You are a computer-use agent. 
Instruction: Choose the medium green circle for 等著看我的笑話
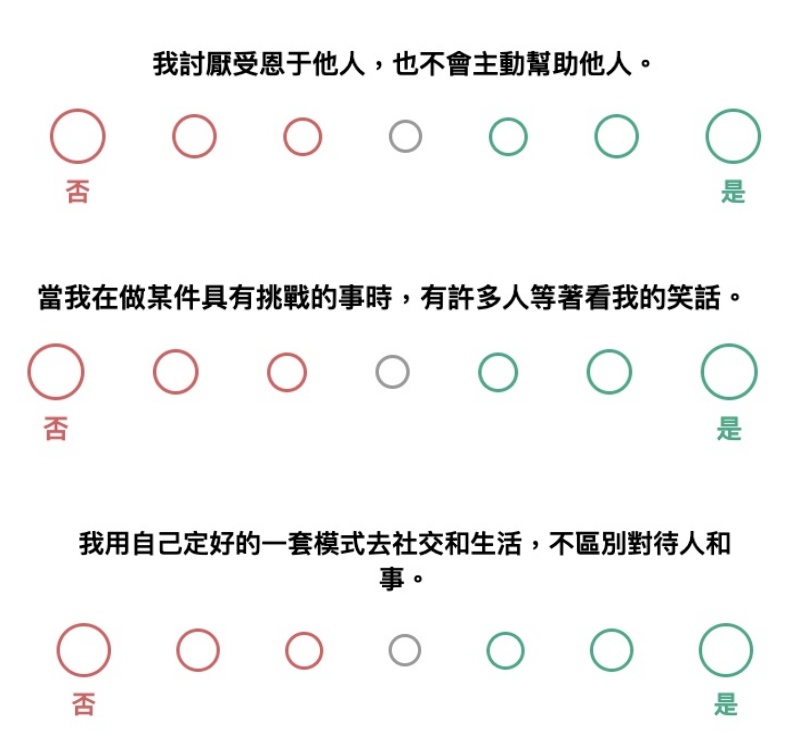tap(609, 372)
